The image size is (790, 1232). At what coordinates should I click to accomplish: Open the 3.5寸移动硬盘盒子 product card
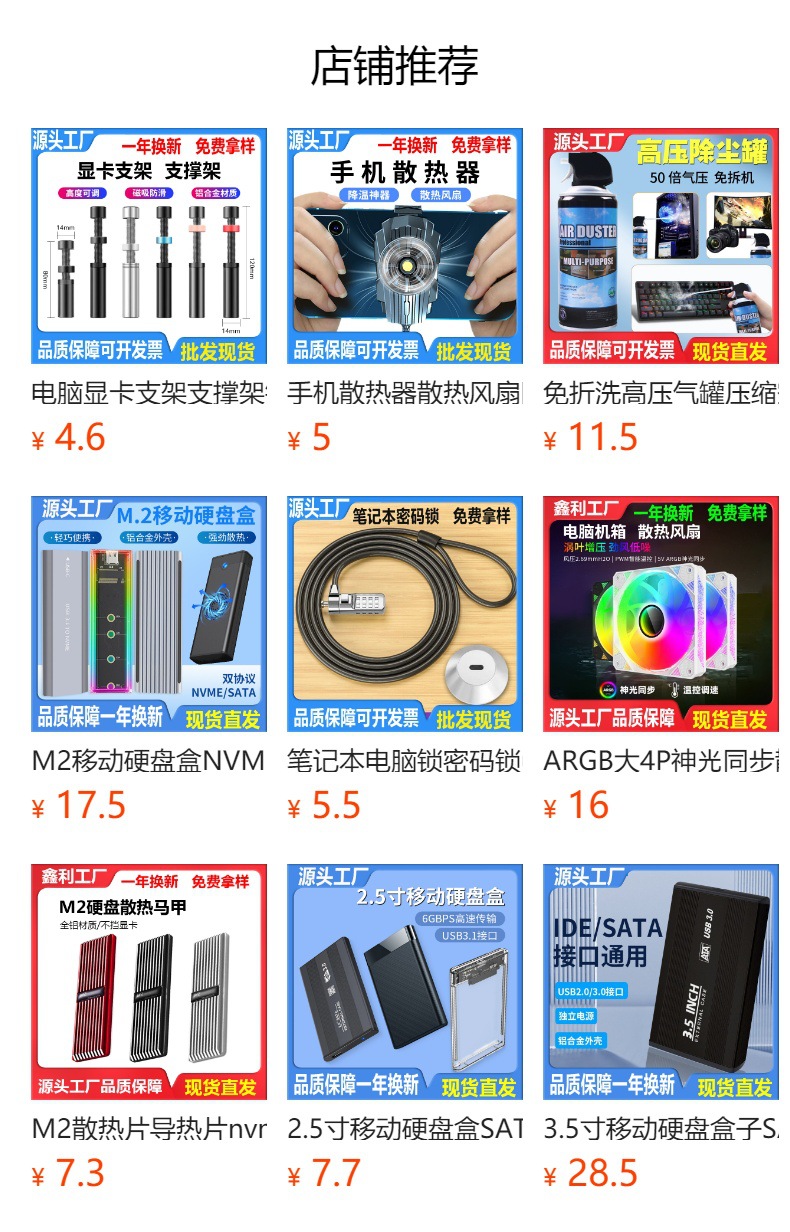coord(661,1028)
